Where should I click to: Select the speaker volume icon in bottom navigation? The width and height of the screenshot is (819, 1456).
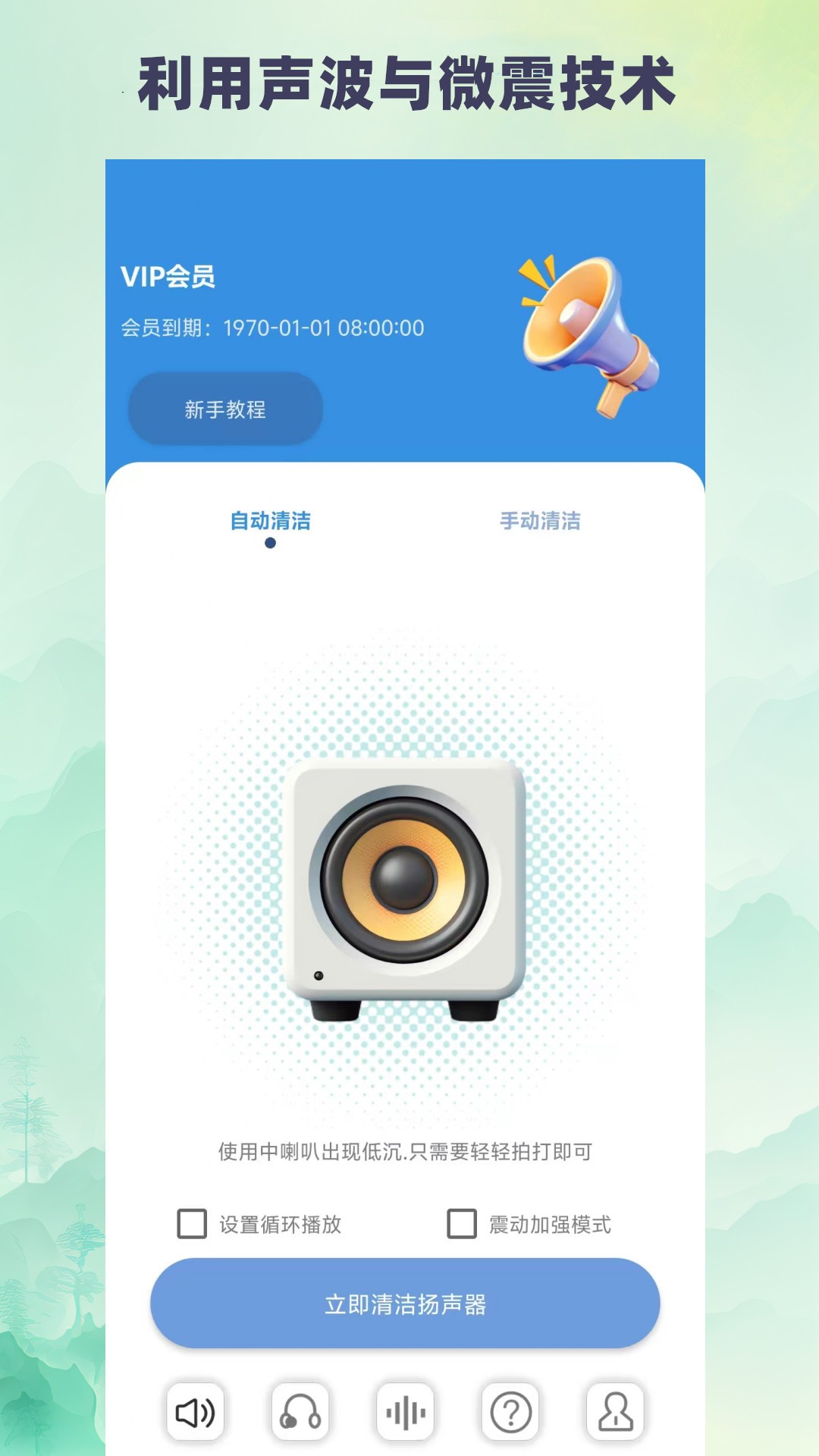(x=194, y=1410)
